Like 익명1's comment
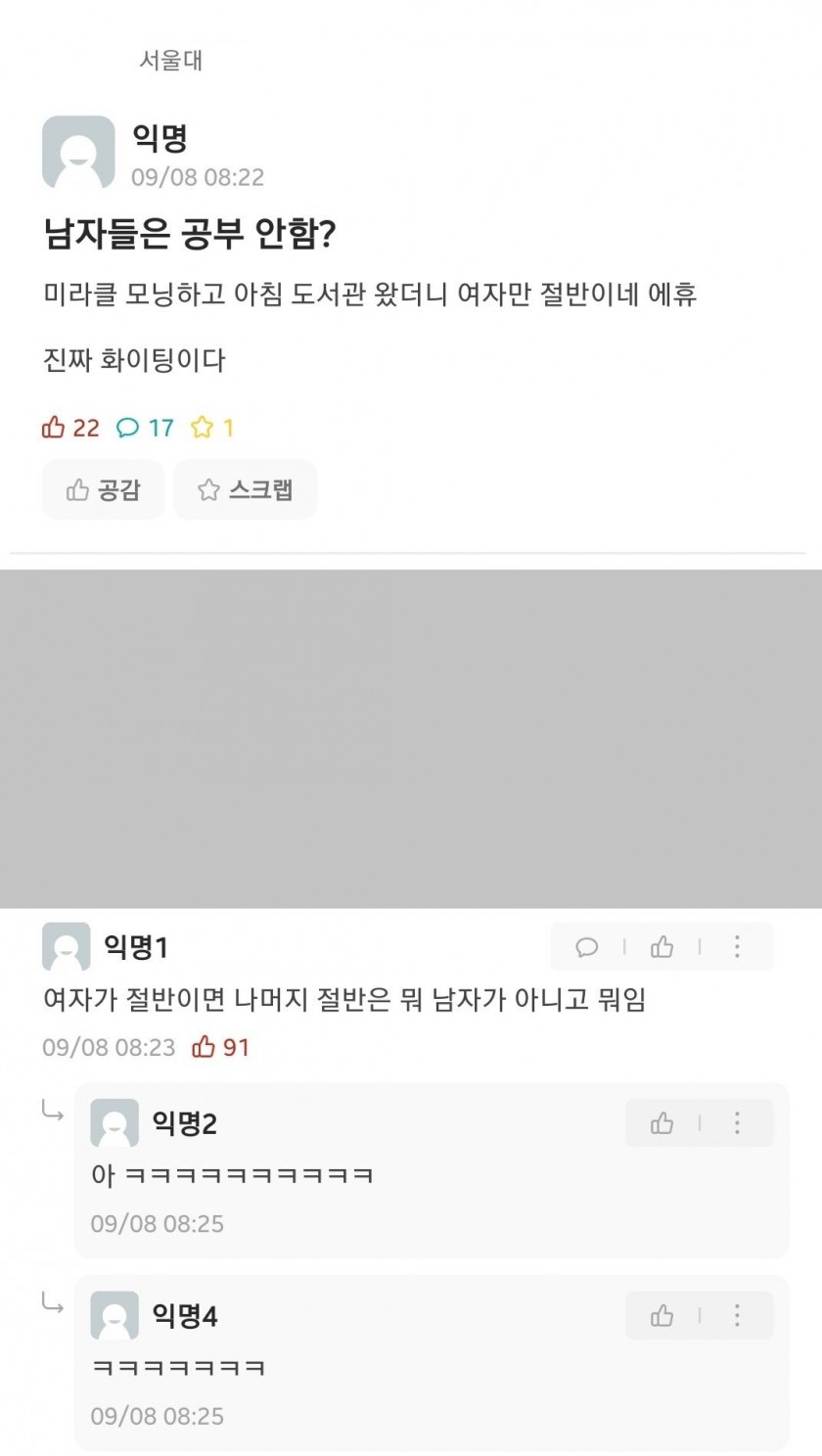 [x=662, y=946]
